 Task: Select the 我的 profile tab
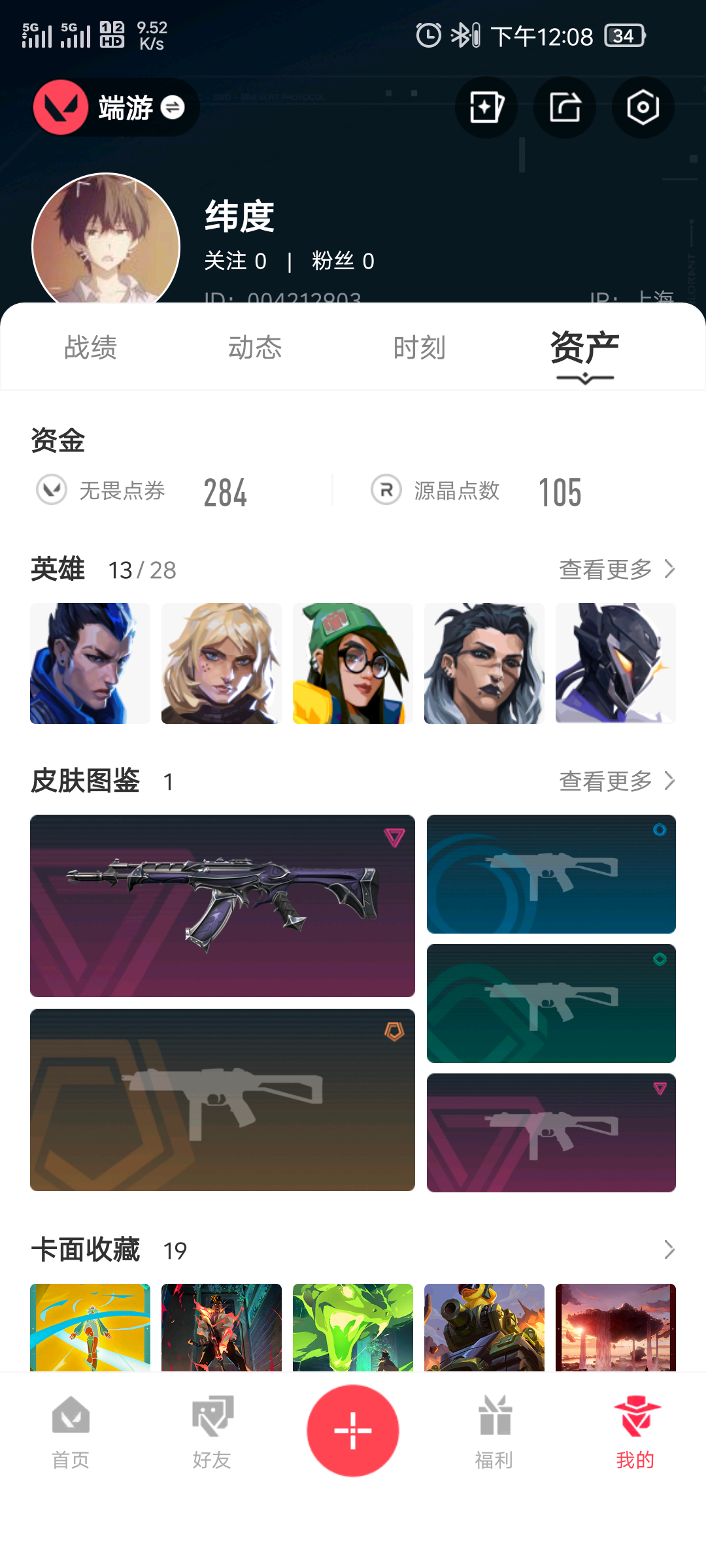pos(635,1432)
